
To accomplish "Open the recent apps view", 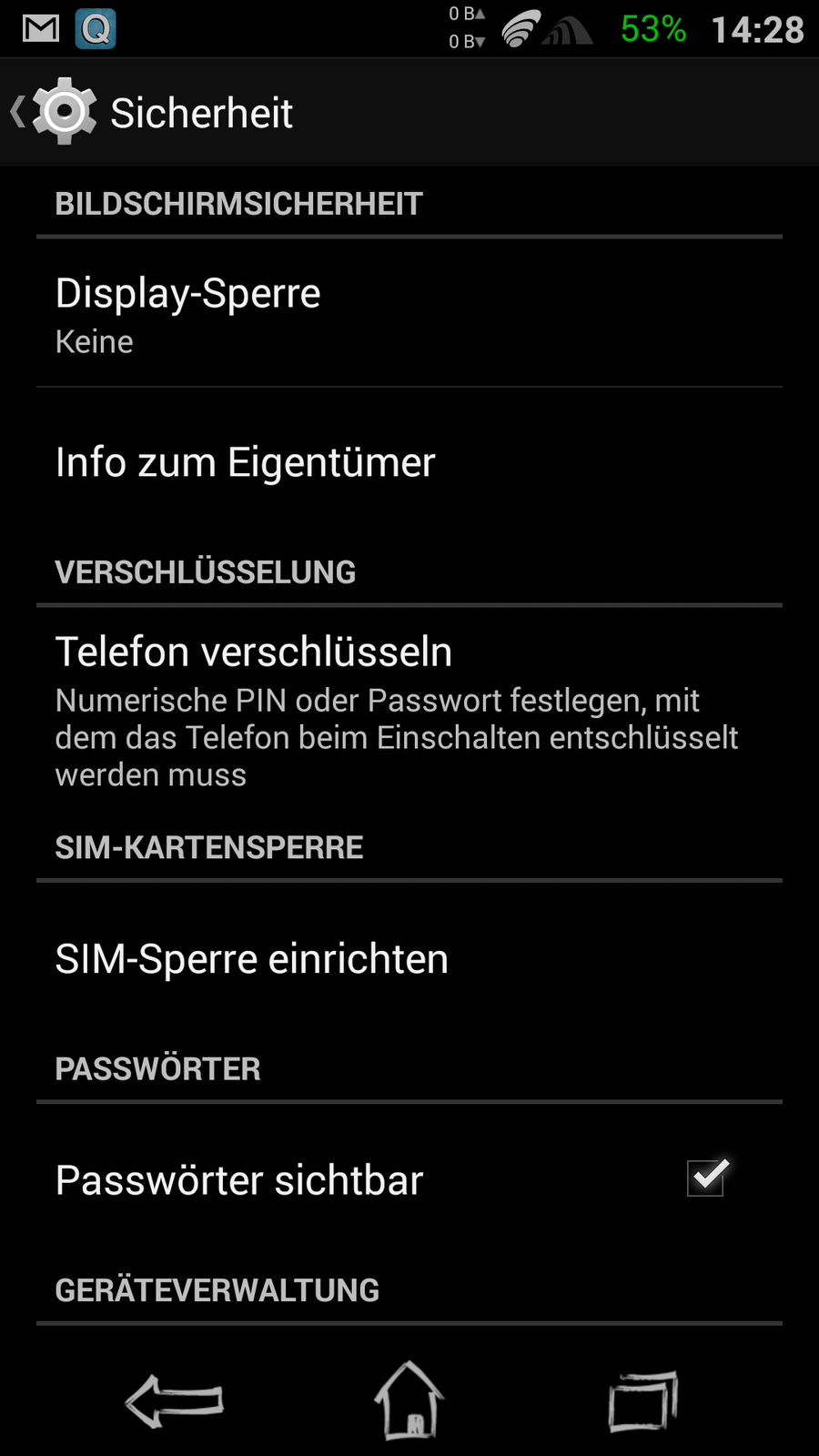I will [643, 1400].
